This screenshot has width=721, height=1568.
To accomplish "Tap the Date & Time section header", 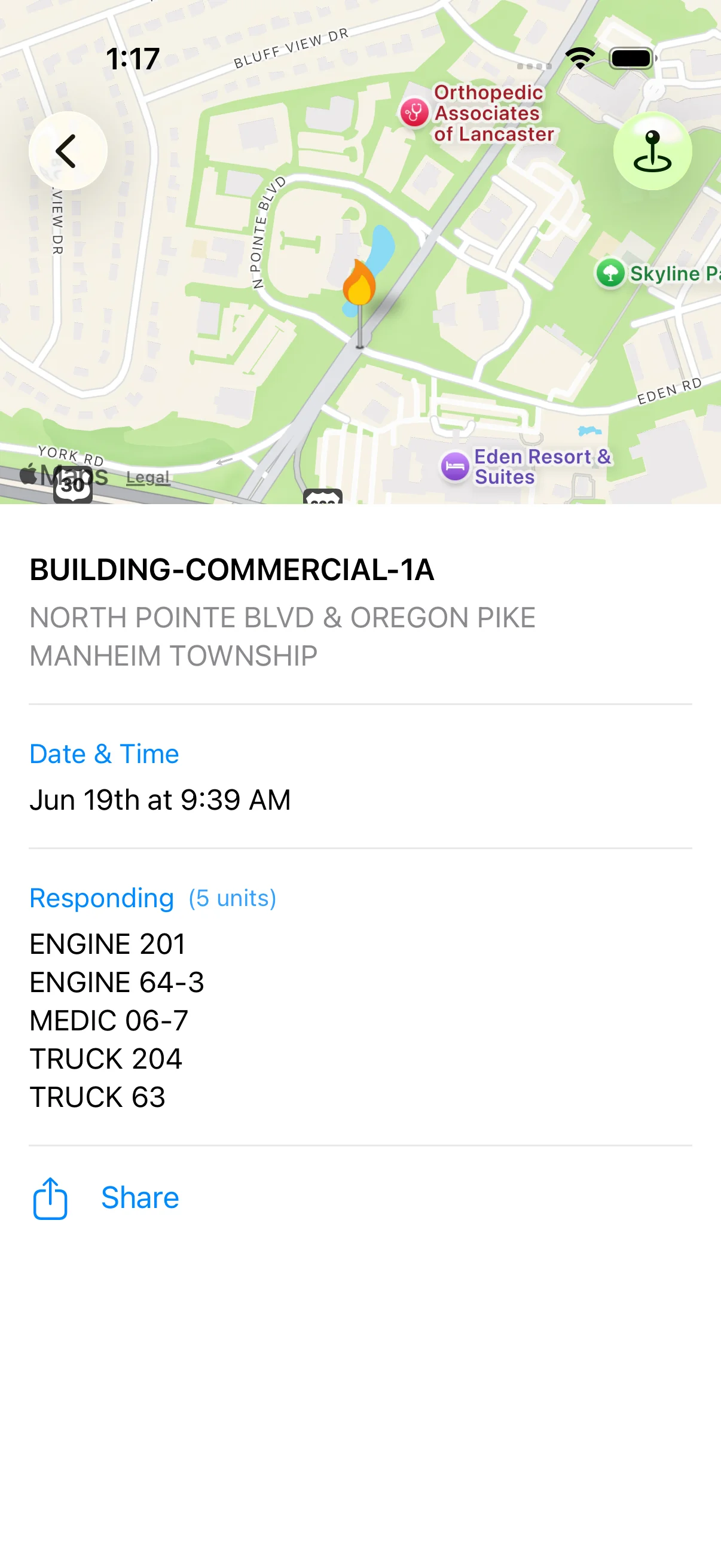I will click(x=104, y=754).
